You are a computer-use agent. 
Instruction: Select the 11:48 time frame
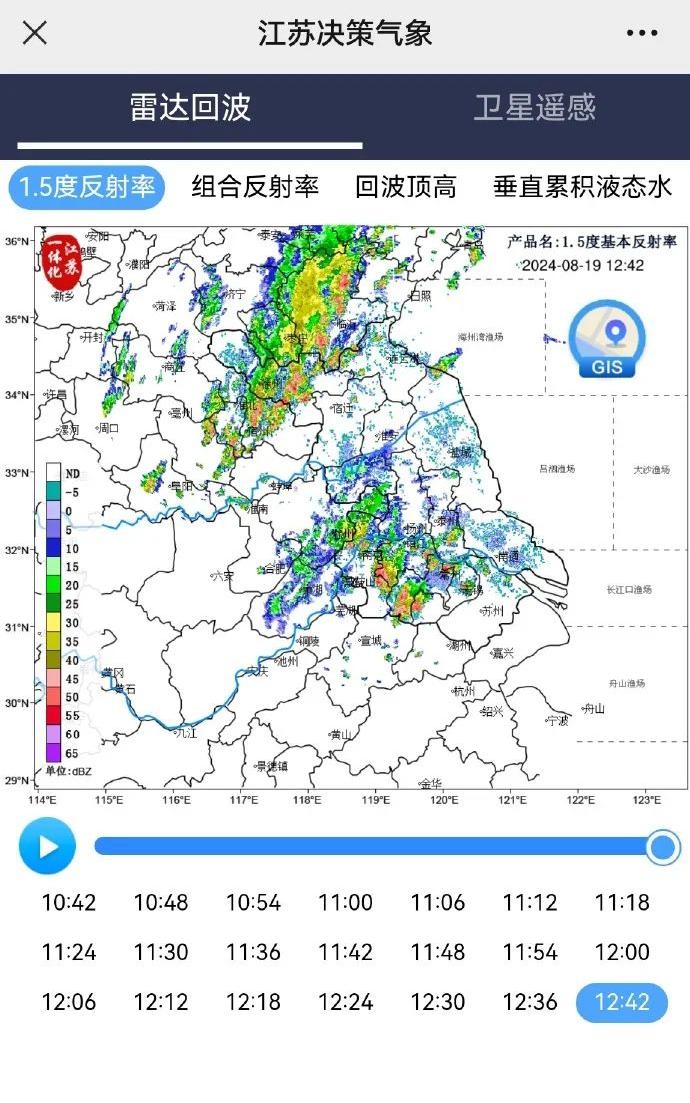(437, 952)
